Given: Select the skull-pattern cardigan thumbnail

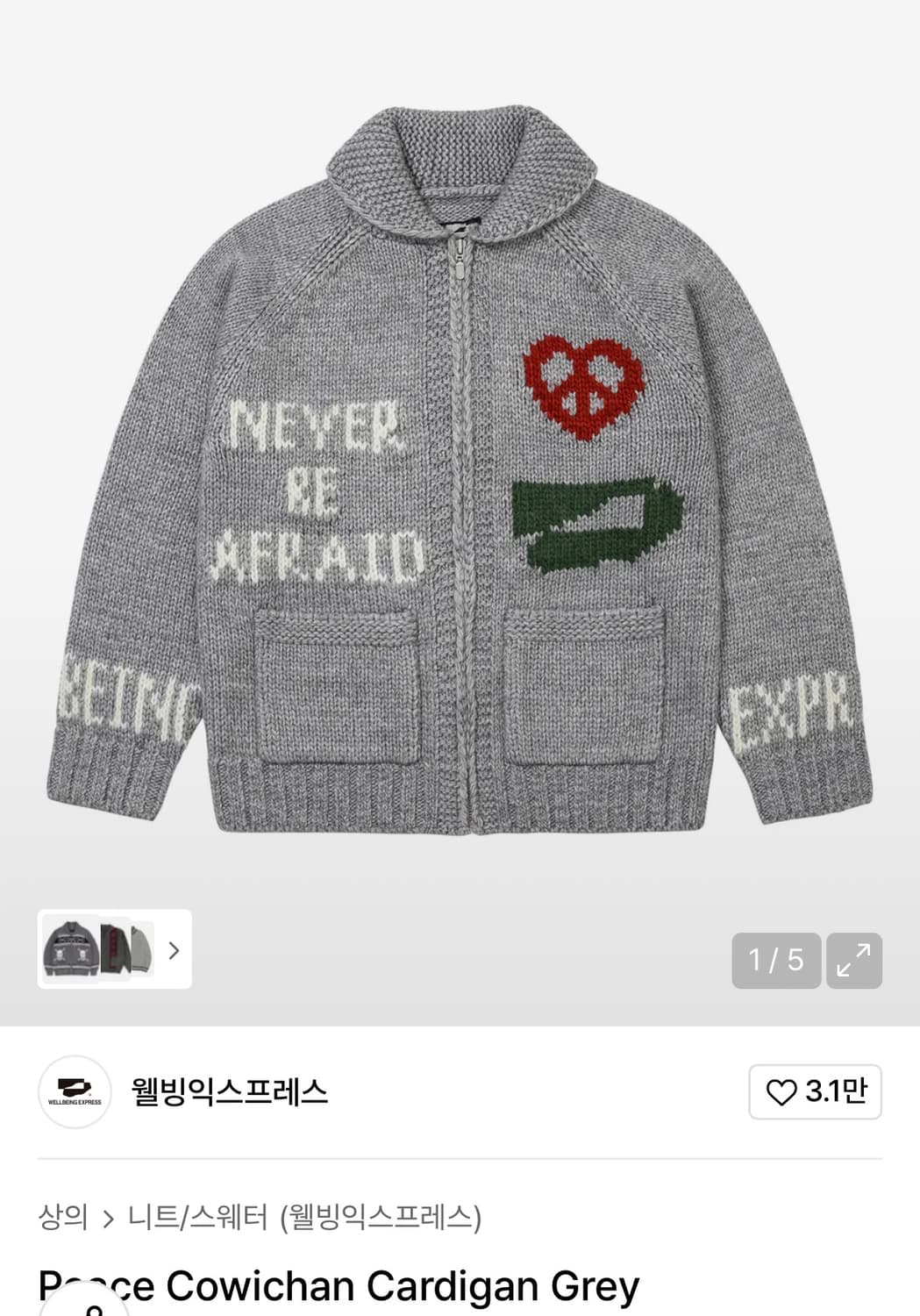Looking at the screenshot, I should pos(70,950).
